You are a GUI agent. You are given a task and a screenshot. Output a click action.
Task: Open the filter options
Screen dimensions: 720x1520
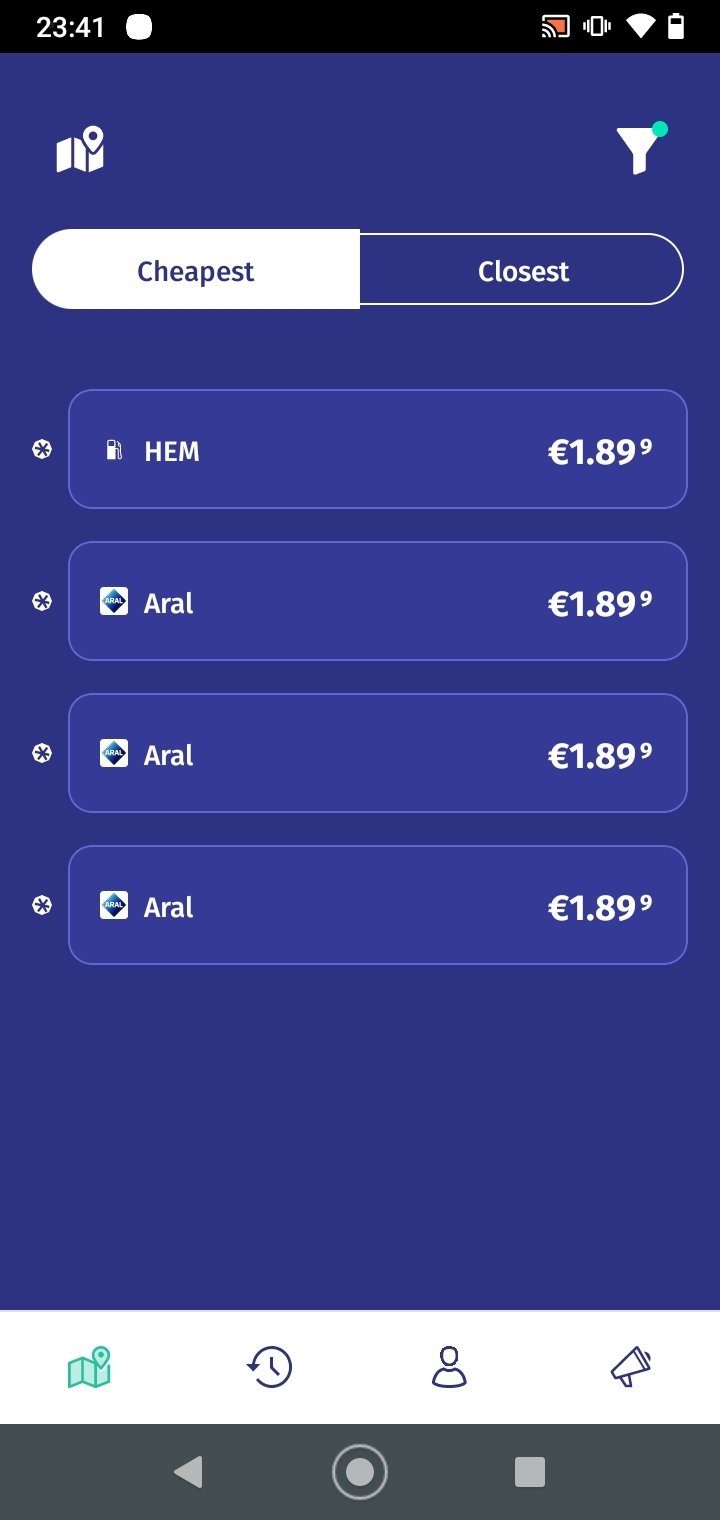[x=640, y=149]
